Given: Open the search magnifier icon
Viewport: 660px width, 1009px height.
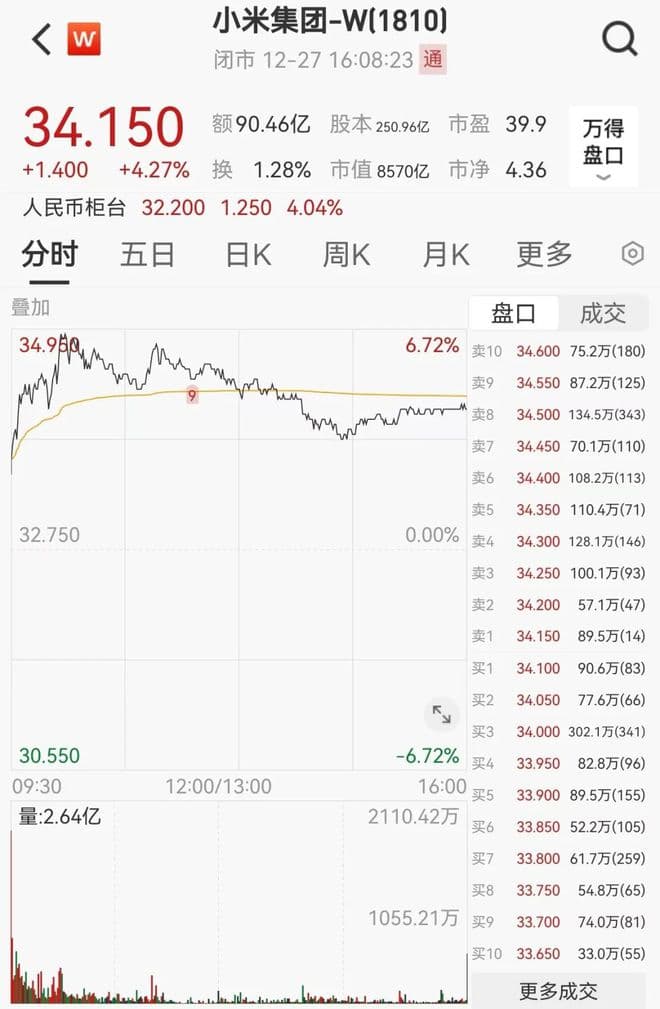Looking at the screenshot, I should tap(619, 40).
